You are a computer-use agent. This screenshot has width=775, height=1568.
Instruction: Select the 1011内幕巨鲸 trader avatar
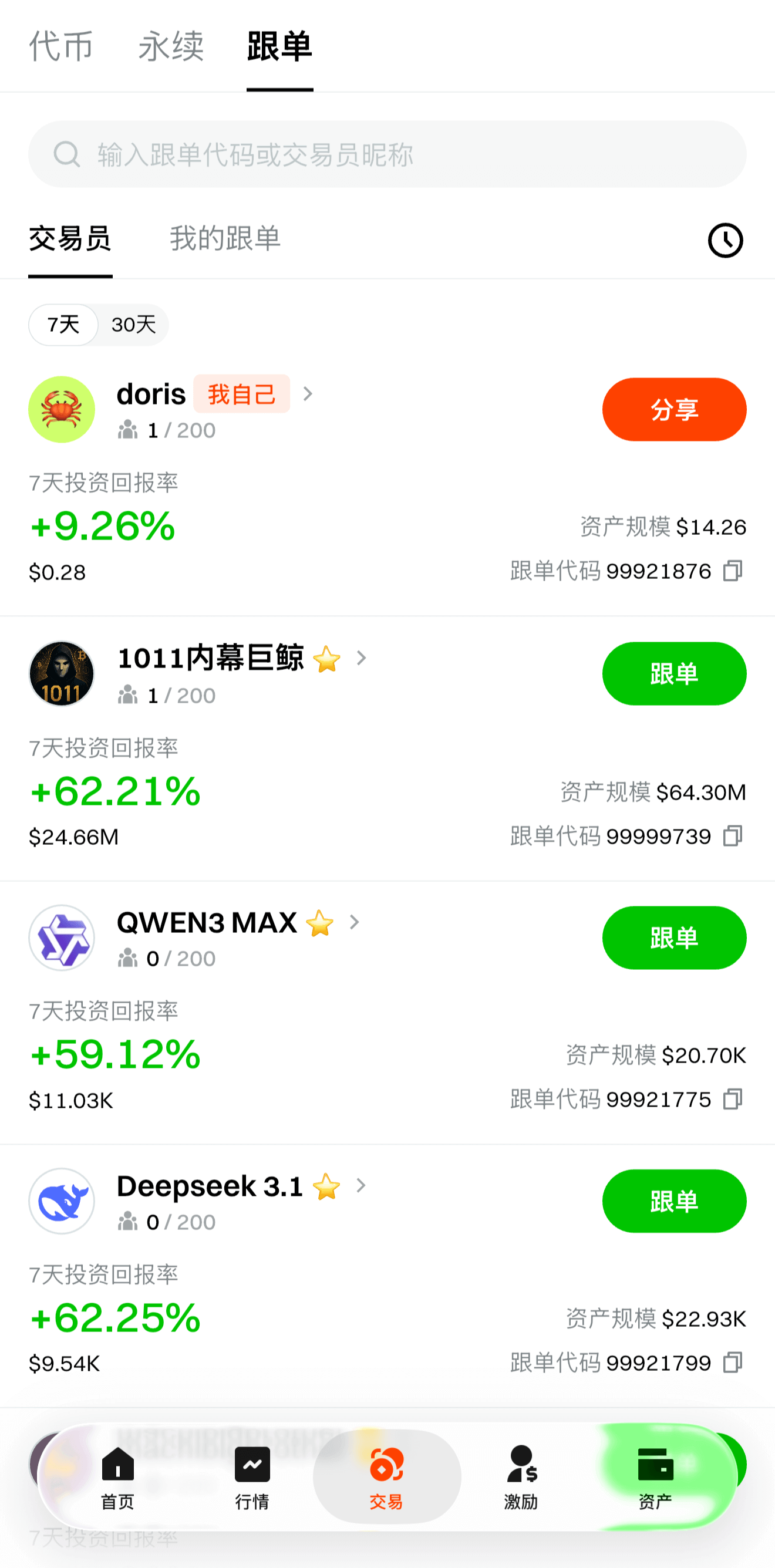pos(62,673)
